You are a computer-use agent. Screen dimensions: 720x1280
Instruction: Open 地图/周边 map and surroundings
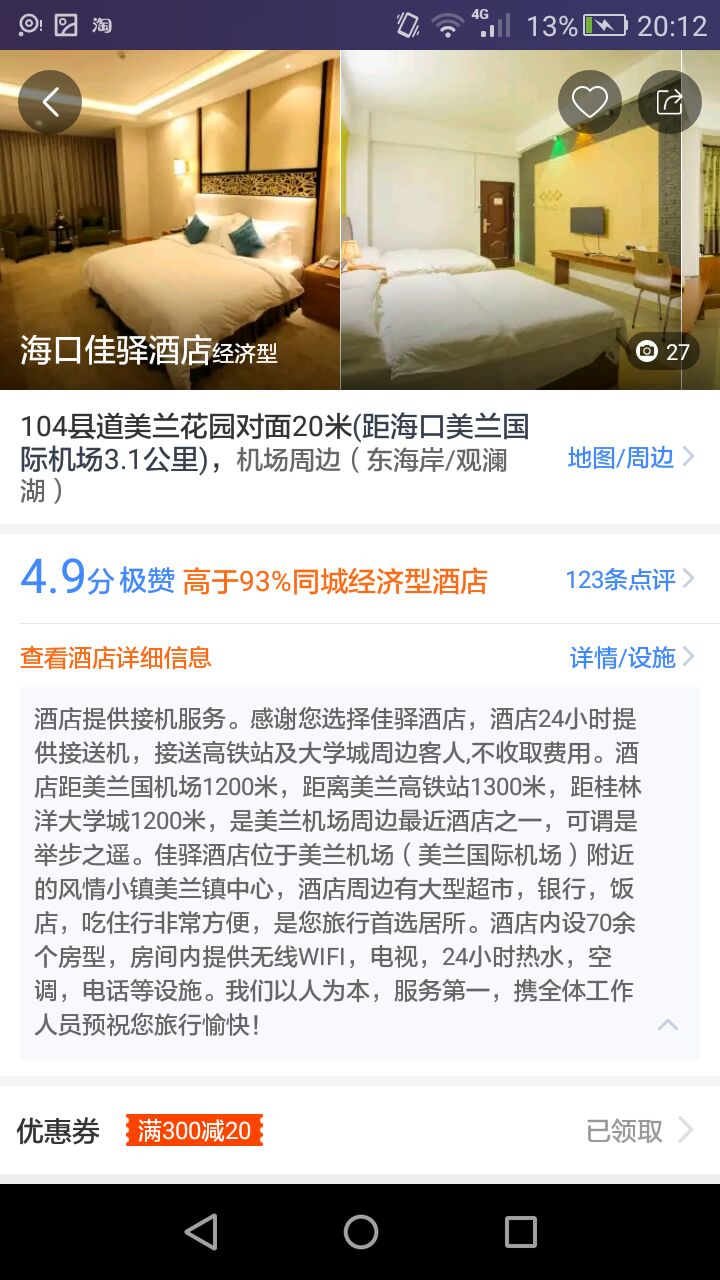630,458
